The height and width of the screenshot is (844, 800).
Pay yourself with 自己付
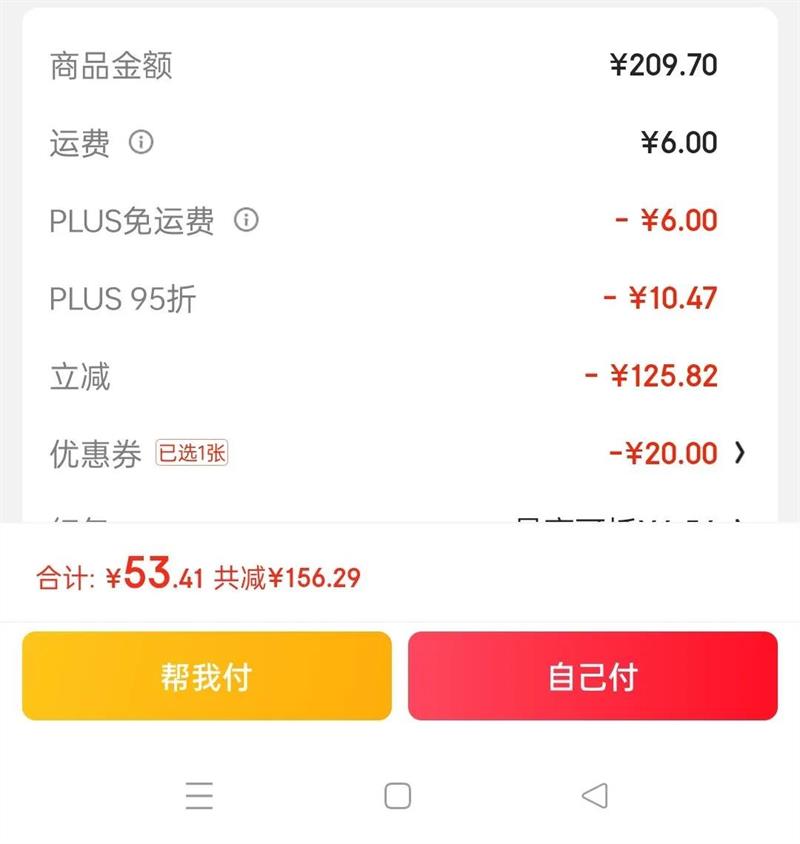(592, 676)
